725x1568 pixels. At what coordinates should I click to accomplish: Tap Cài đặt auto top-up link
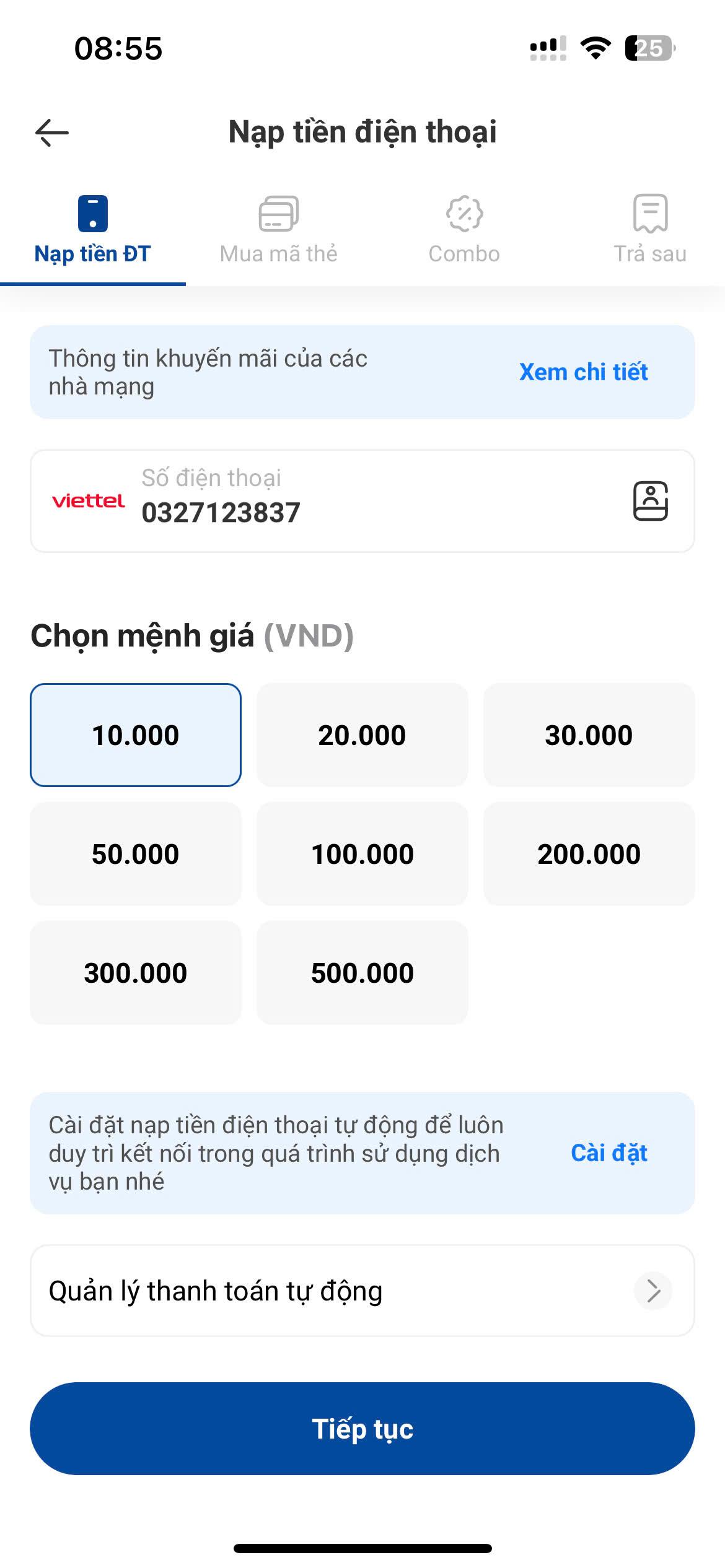click(609, 1153)
